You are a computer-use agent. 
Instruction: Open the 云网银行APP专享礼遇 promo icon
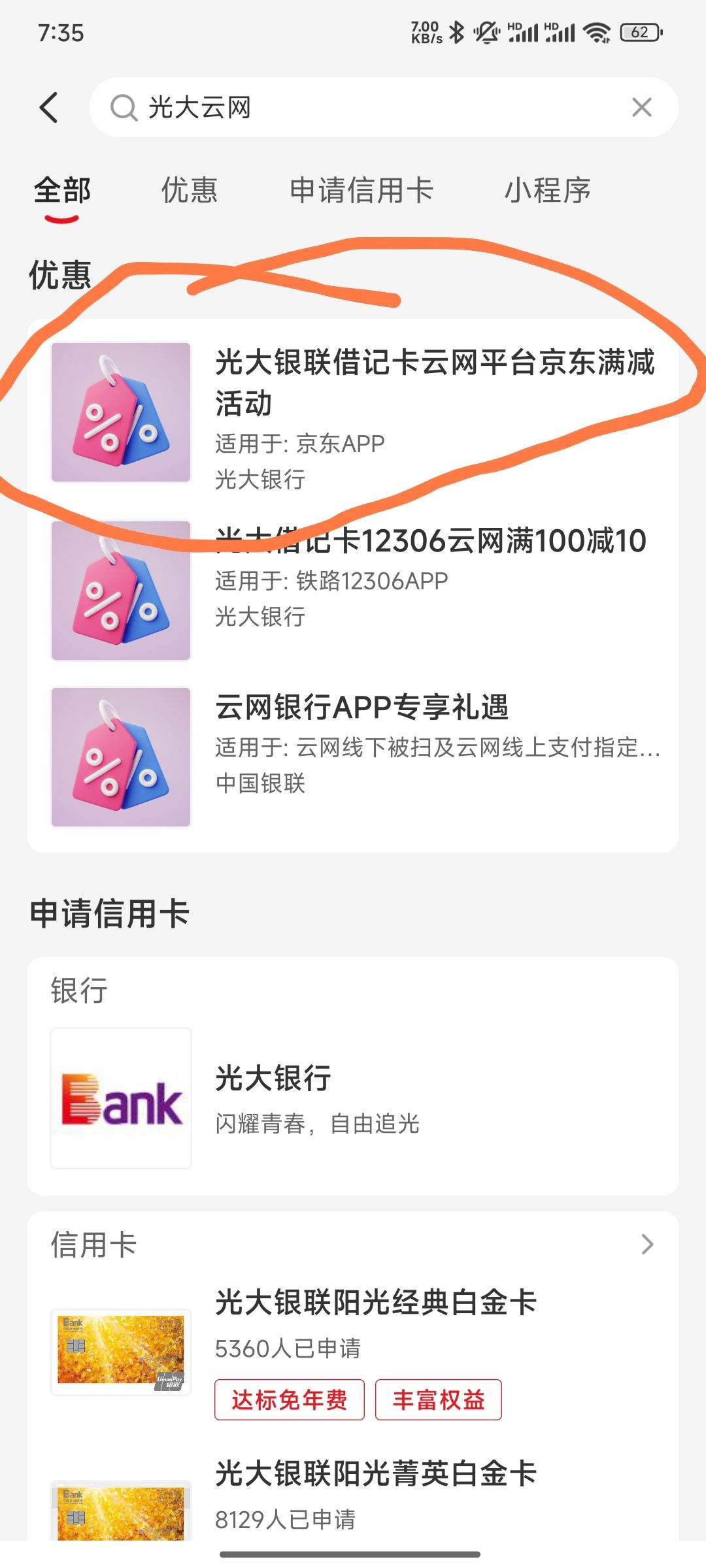(x=121, y=758)
